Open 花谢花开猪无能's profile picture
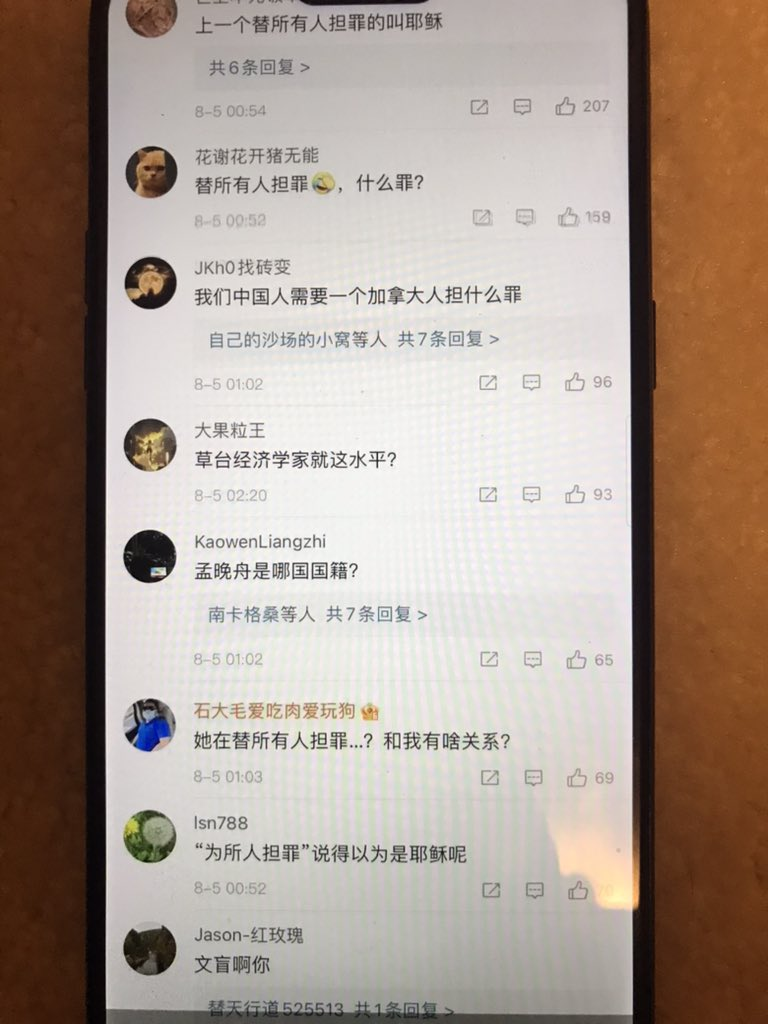Screen dimensions: 768x1024 click(x=151, y=172)
